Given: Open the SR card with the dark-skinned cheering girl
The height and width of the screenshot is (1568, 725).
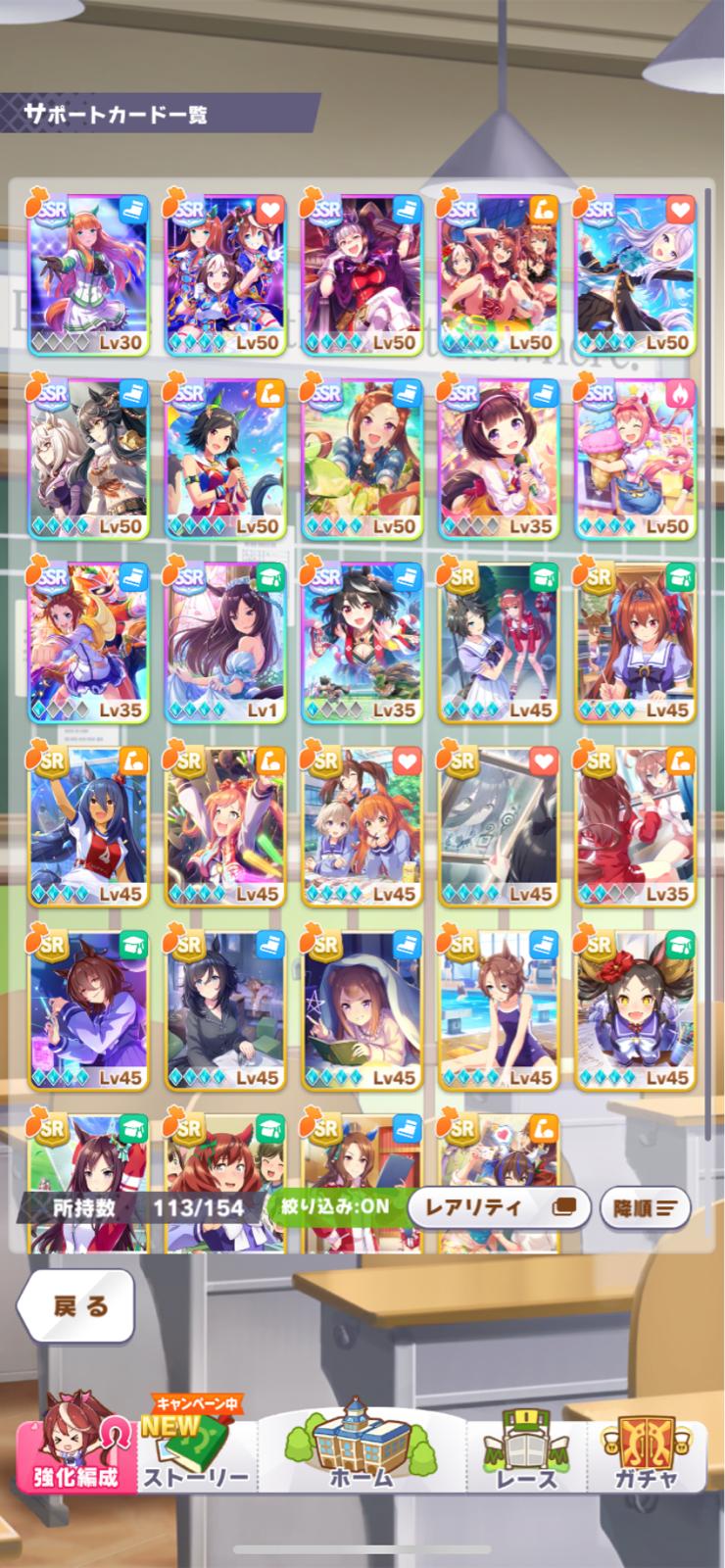Looking at the screenshot, I should 88,826.
